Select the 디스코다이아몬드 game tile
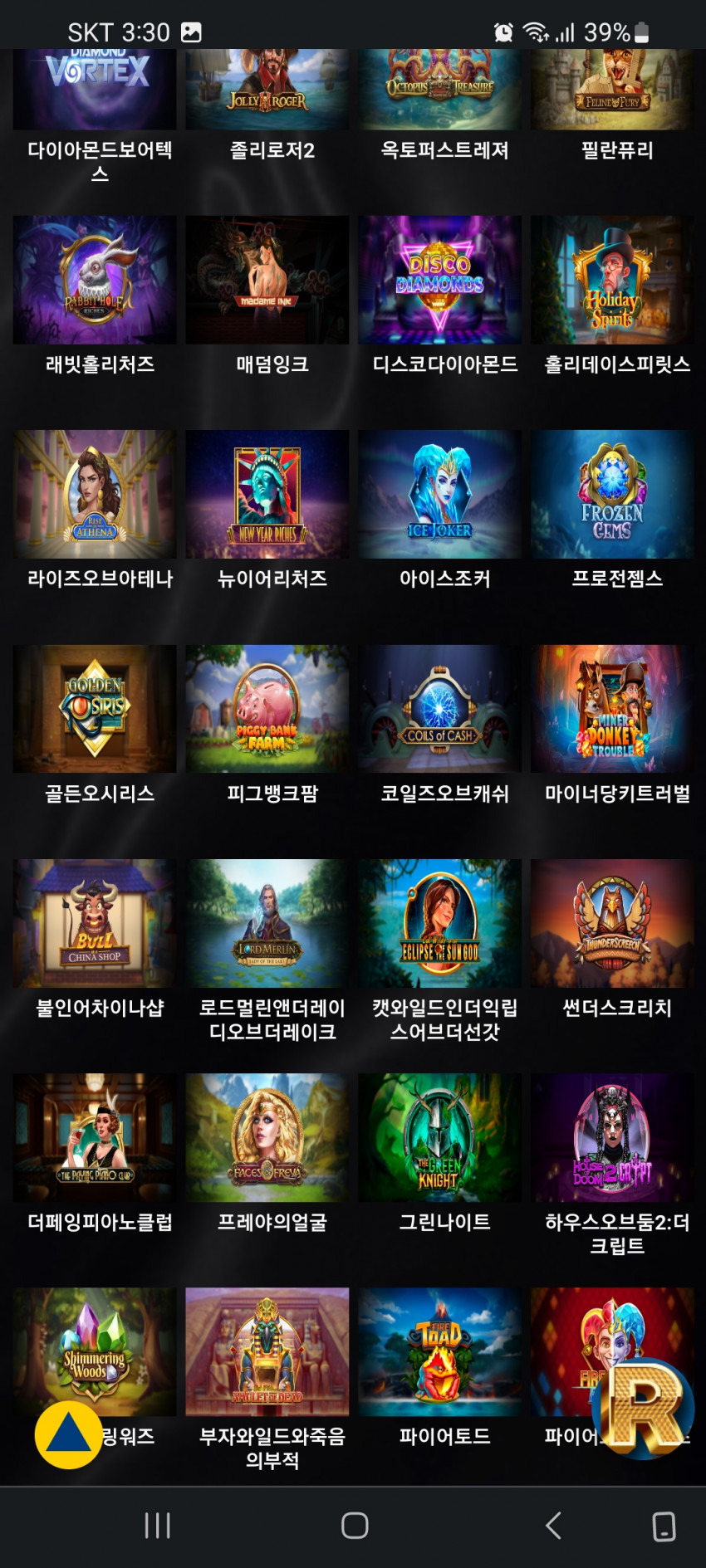This screenshot has width=706, height=1568. (439, 280)
